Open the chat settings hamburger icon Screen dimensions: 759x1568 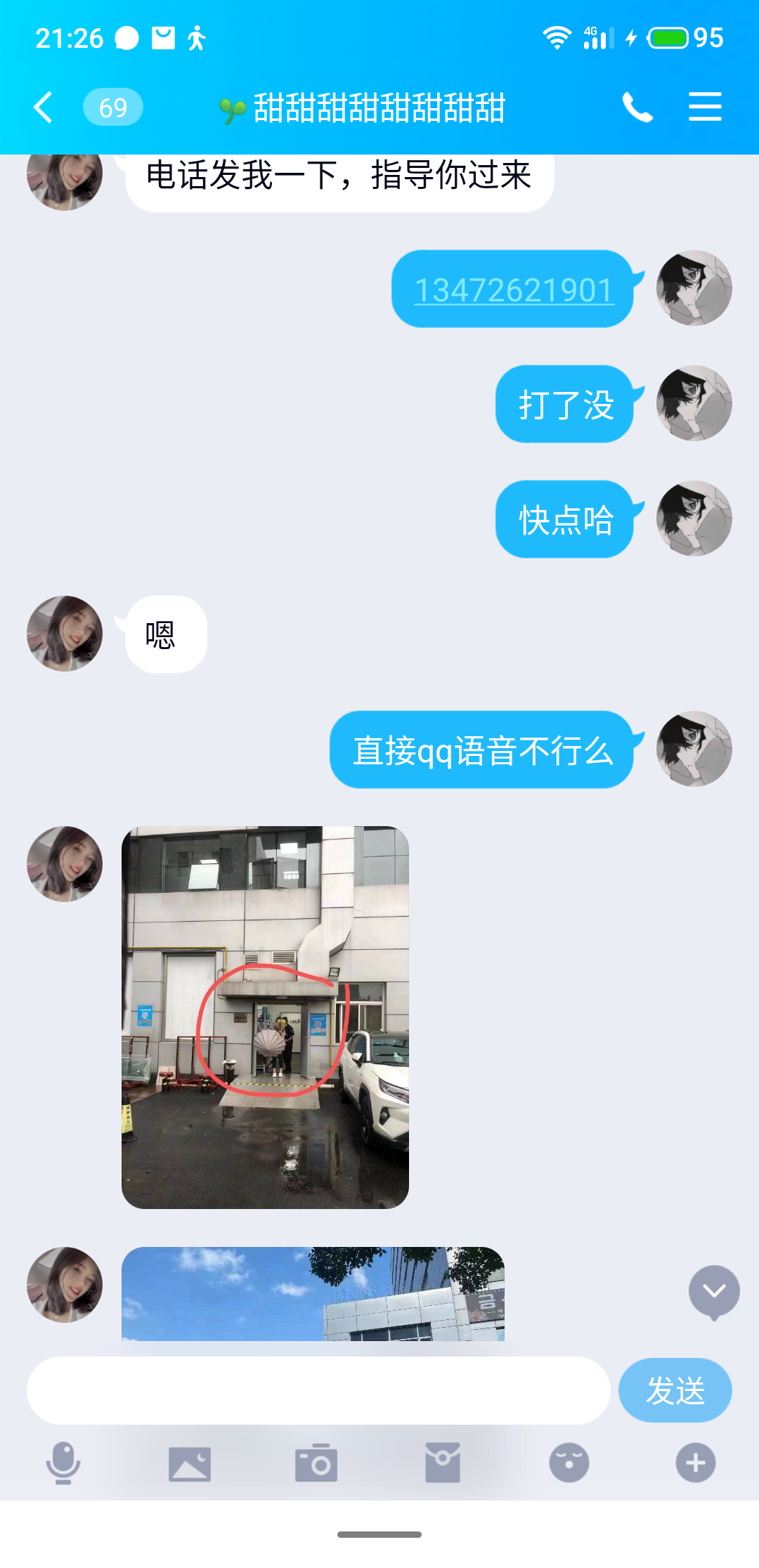coord(705,108)
